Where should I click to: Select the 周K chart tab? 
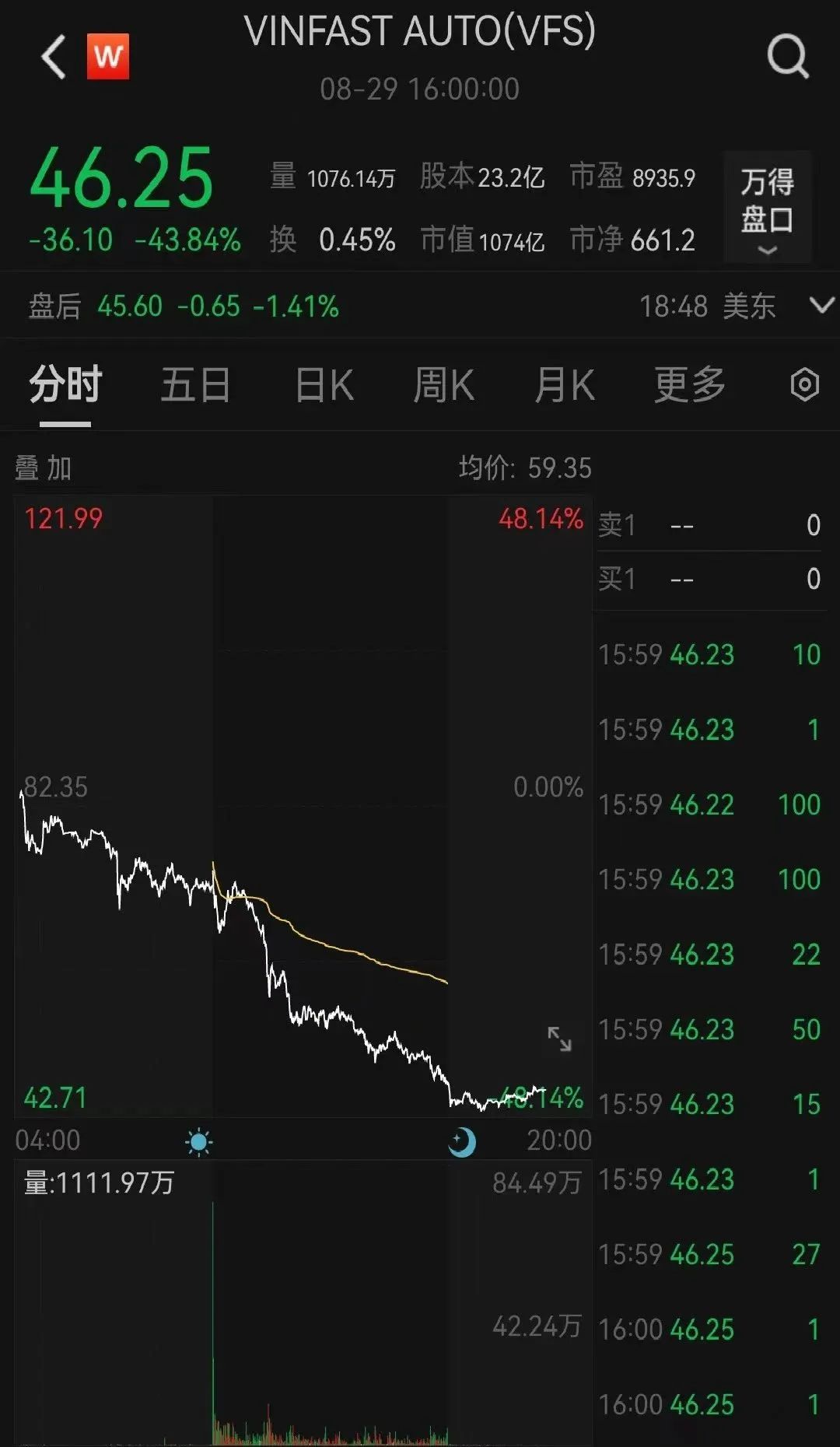coord(443,385)
